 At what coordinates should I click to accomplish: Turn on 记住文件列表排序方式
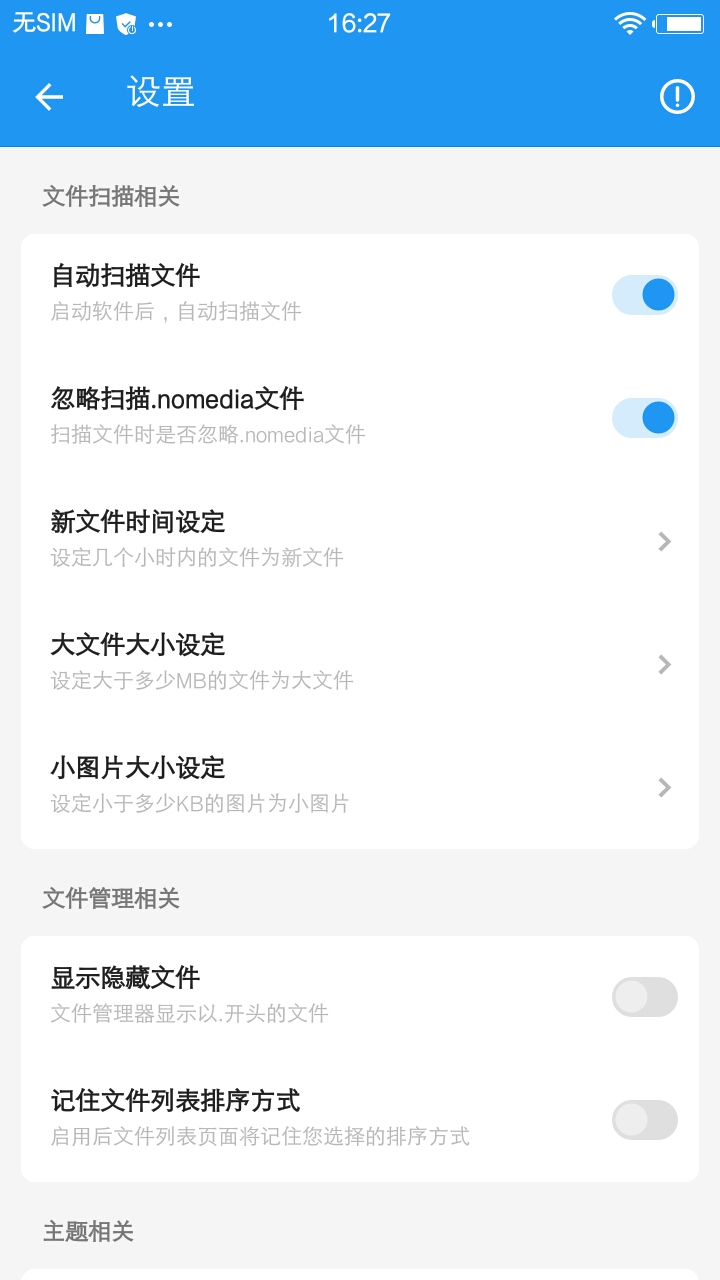click(644, 1120)
